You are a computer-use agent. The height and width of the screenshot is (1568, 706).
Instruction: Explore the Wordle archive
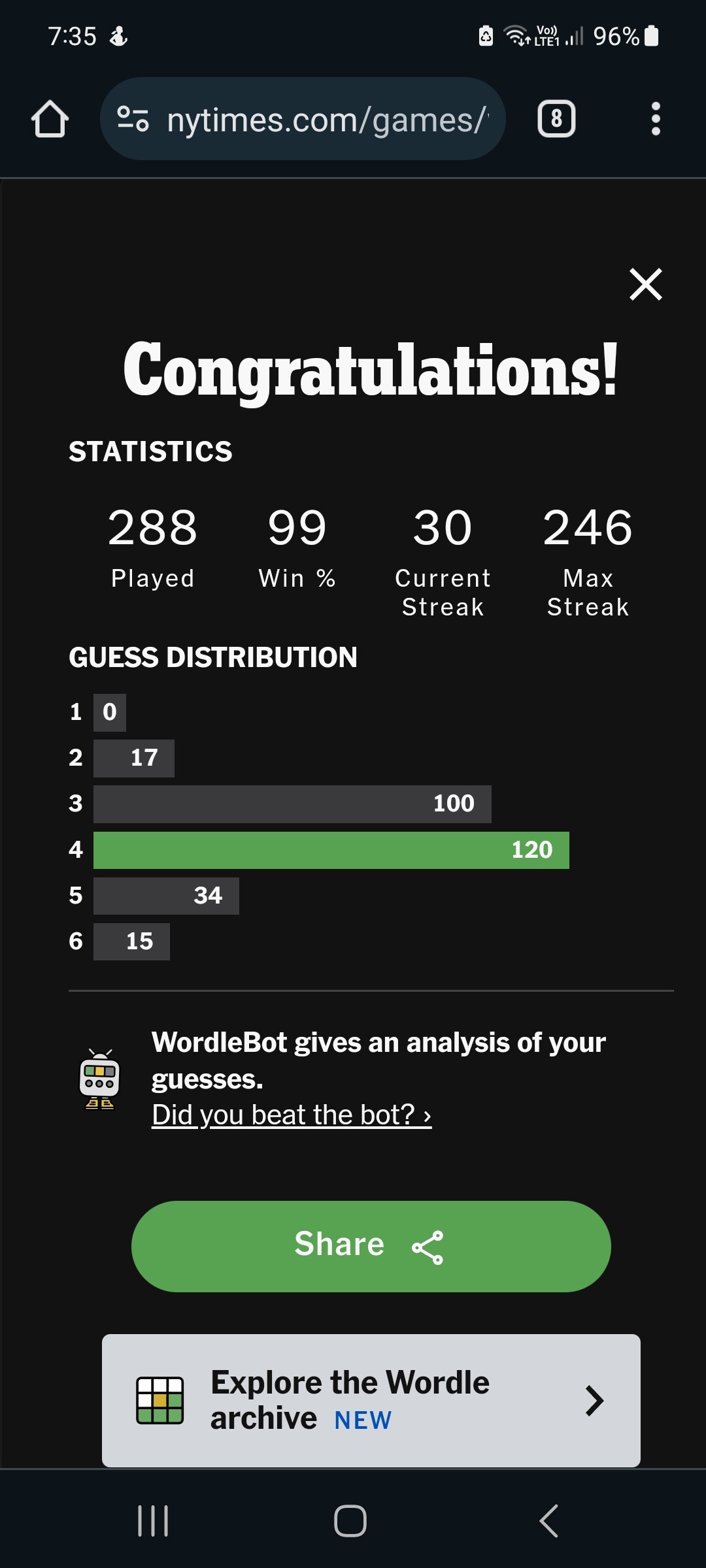tap(371, 1400)
